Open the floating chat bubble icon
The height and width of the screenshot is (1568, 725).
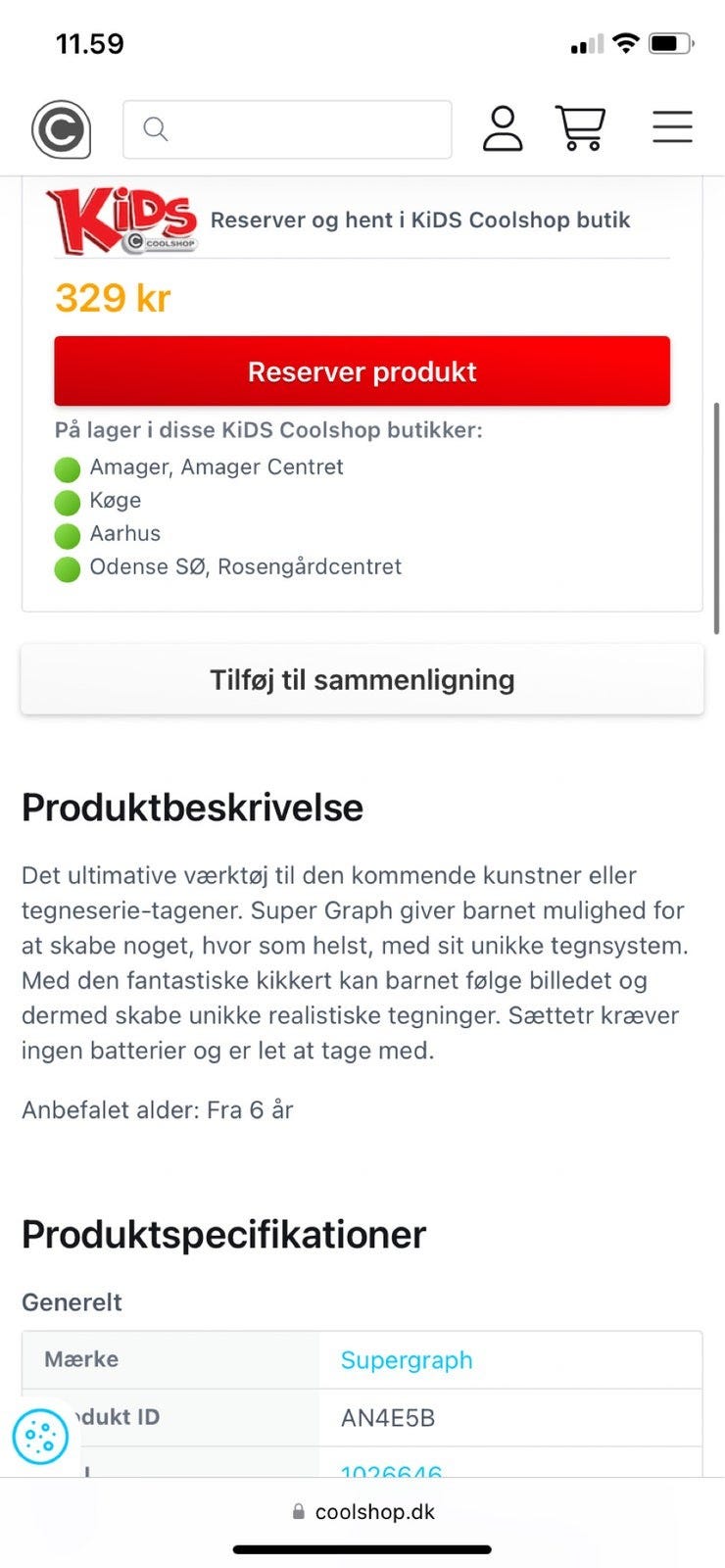[x=40, y=1436]
